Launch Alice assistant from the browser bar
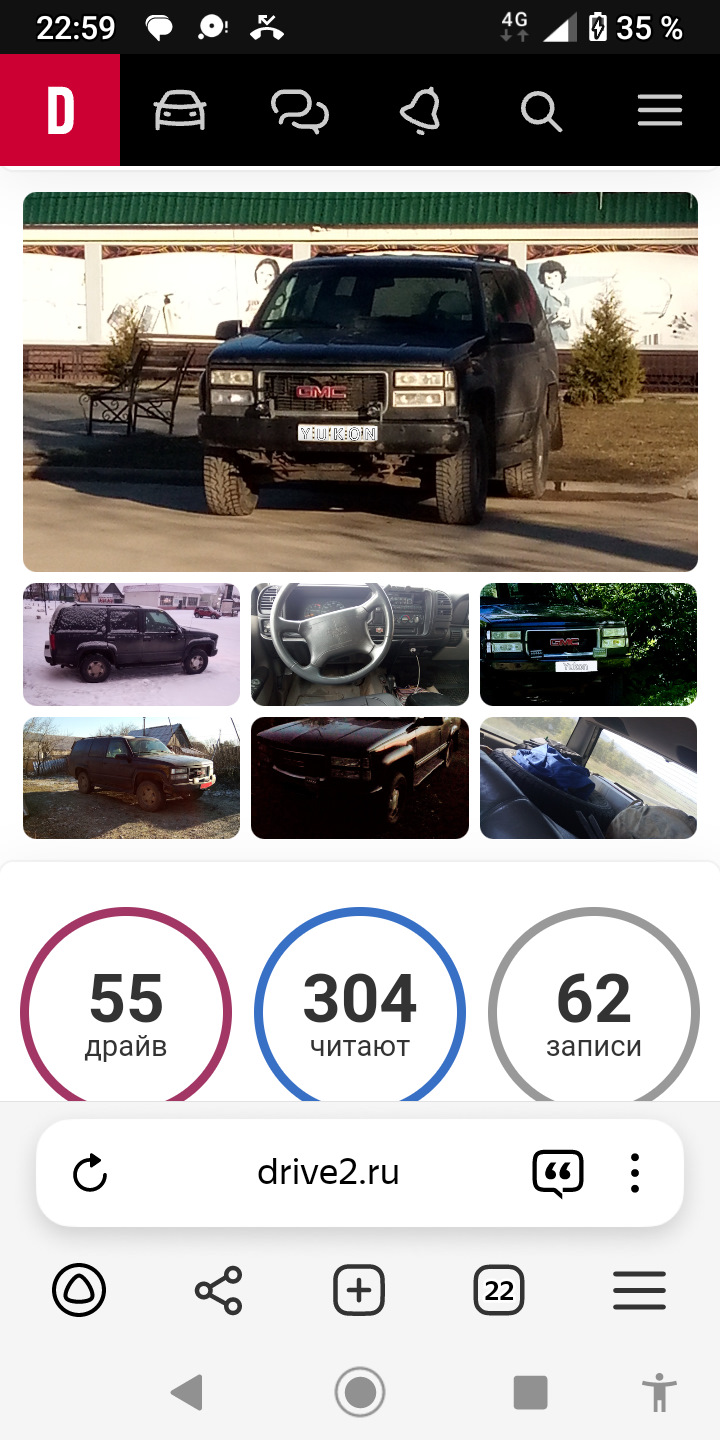720x1440 pixels. tap(79, 1290)
